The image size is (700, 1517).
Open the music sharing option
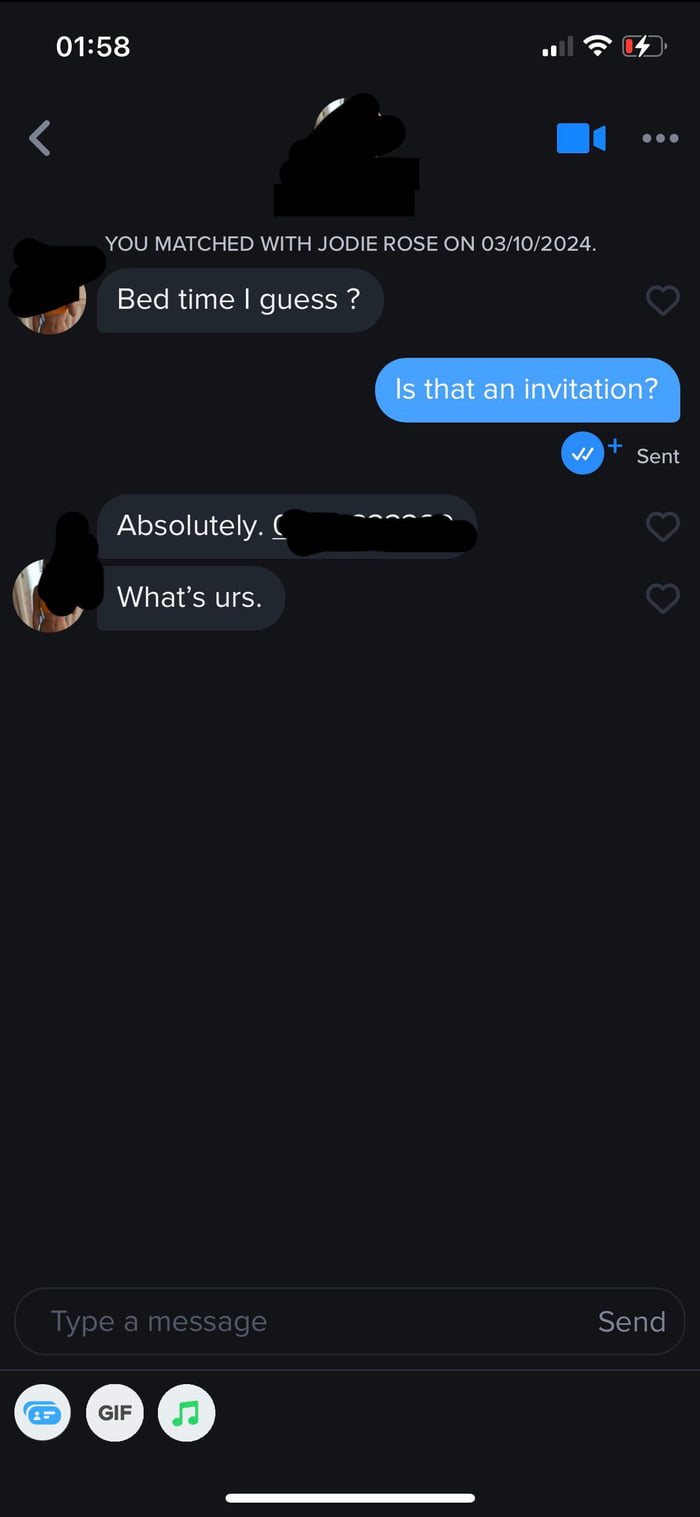186,1413
